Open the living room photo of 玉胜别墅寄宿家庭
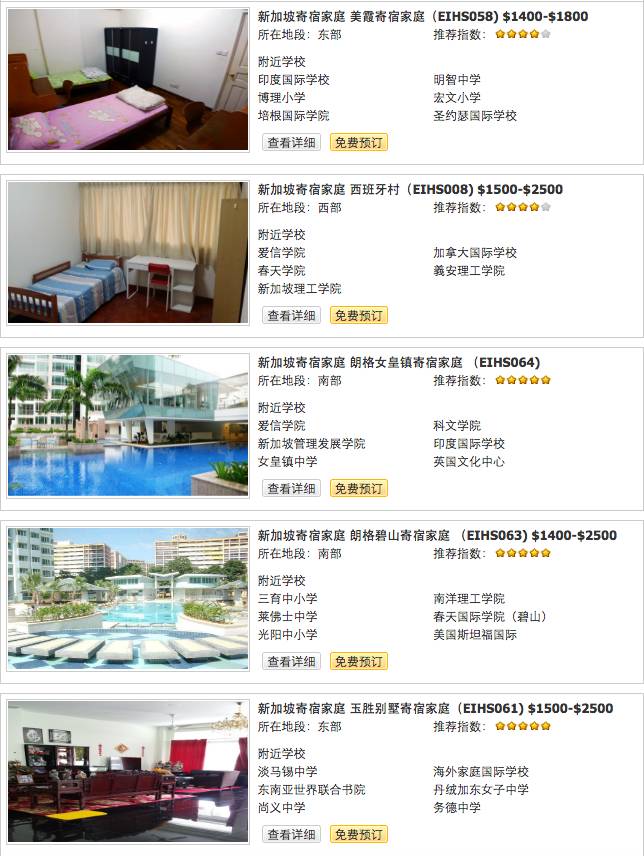Viewport: 644px width, 856px height. coord(127,771)
